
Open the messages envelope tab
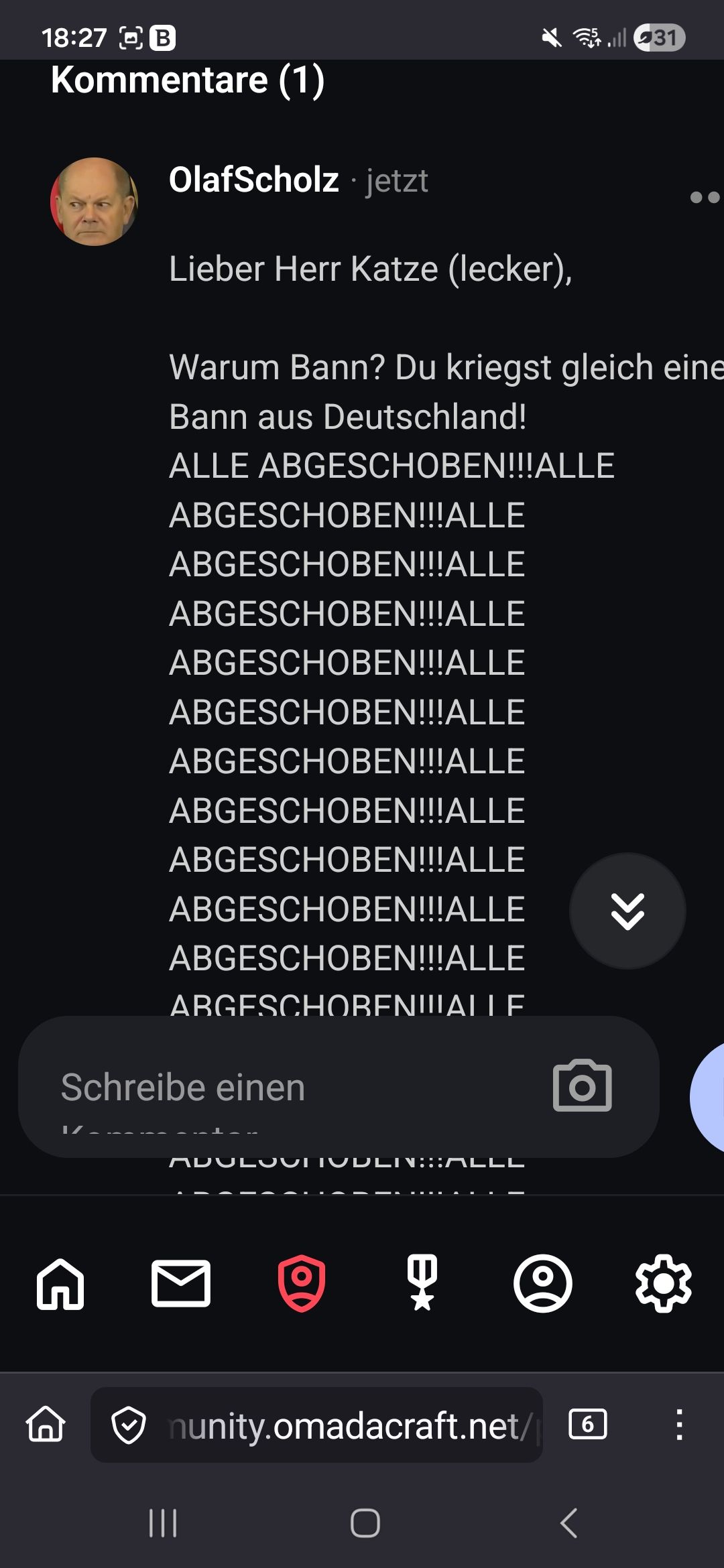(x=181, y=1283)
